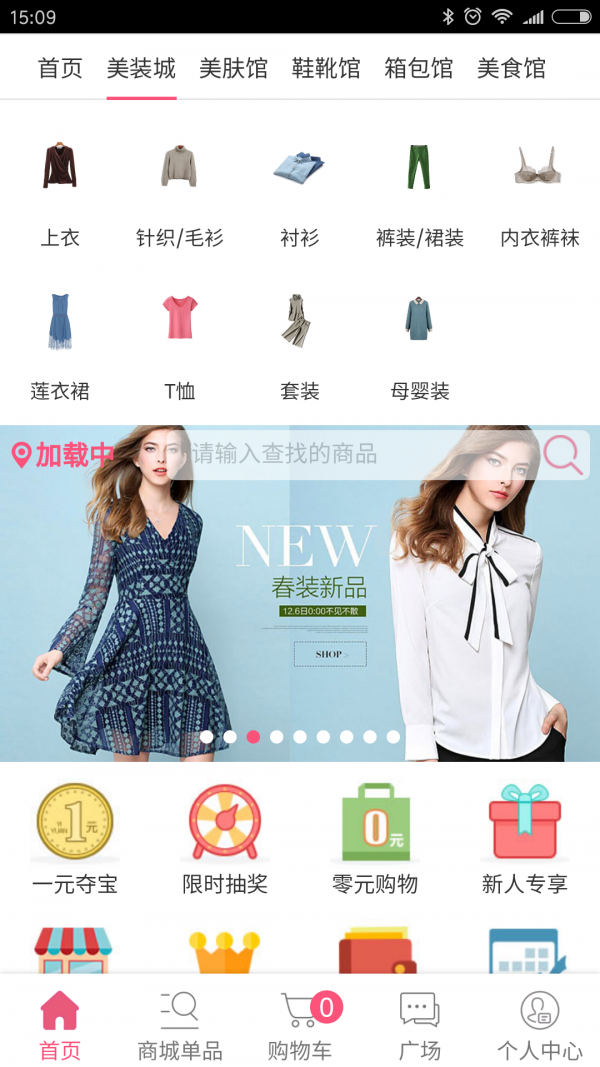This screenshot has height=1067, width=600.
Task: Switch to the 首页 top tab
Action: 60,68
